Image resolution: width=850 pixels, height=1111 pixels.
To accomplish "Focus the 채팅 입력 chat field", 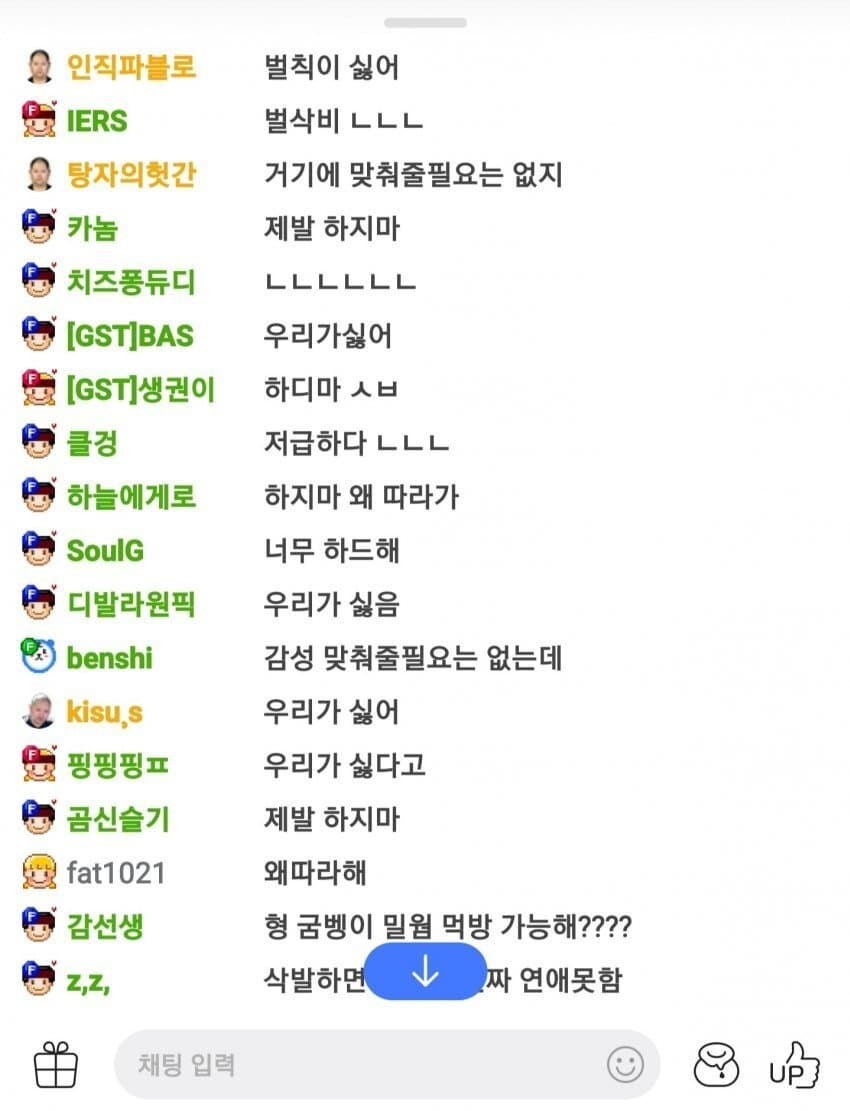I will click(360, 1064).
